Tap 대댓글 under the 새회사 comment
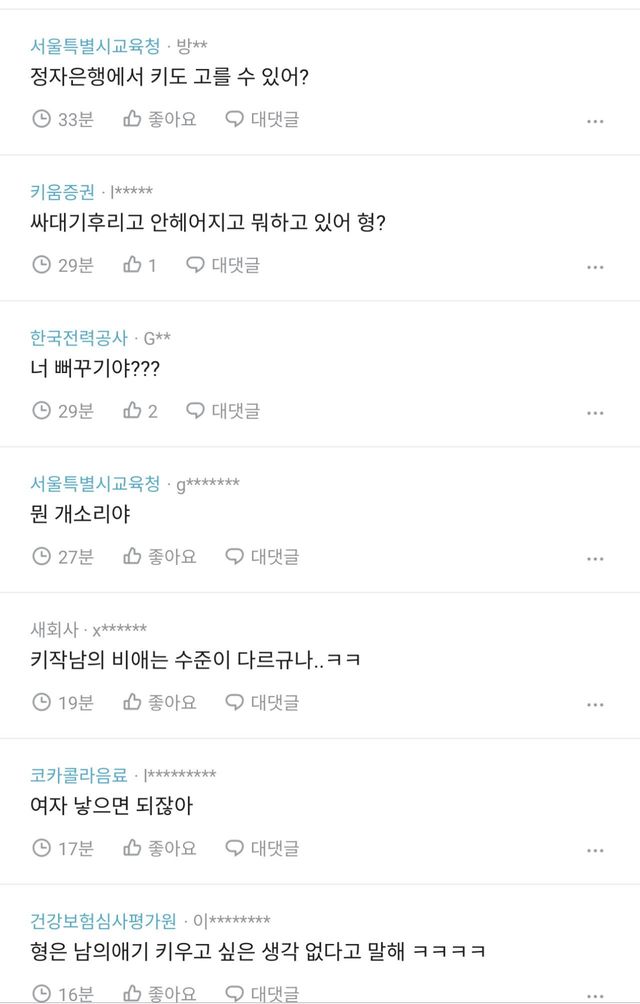The width and height of the screenshot is (640, 1004). coord(261,703)
